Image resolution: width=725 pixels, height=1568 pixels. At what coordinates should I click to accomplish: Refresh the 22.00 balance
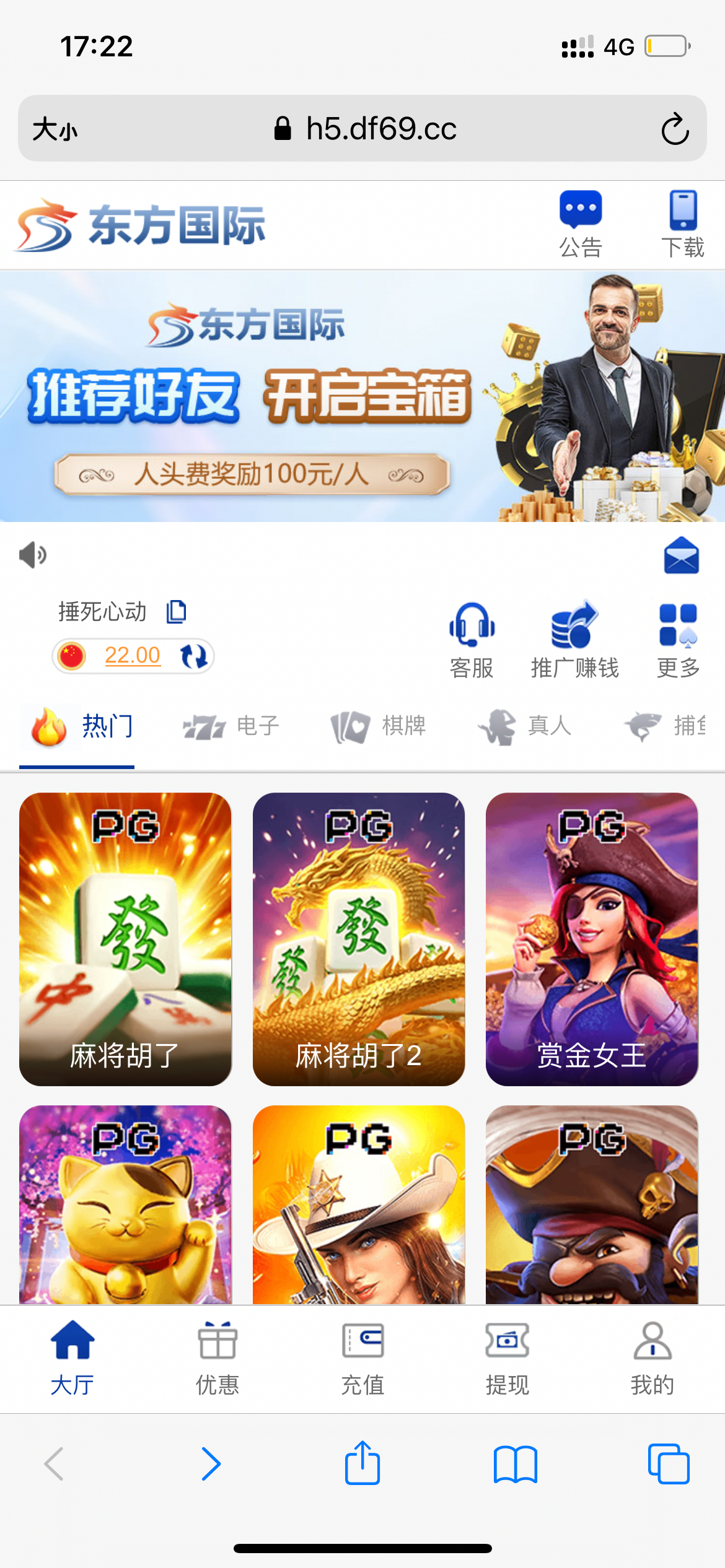[193, 656]
